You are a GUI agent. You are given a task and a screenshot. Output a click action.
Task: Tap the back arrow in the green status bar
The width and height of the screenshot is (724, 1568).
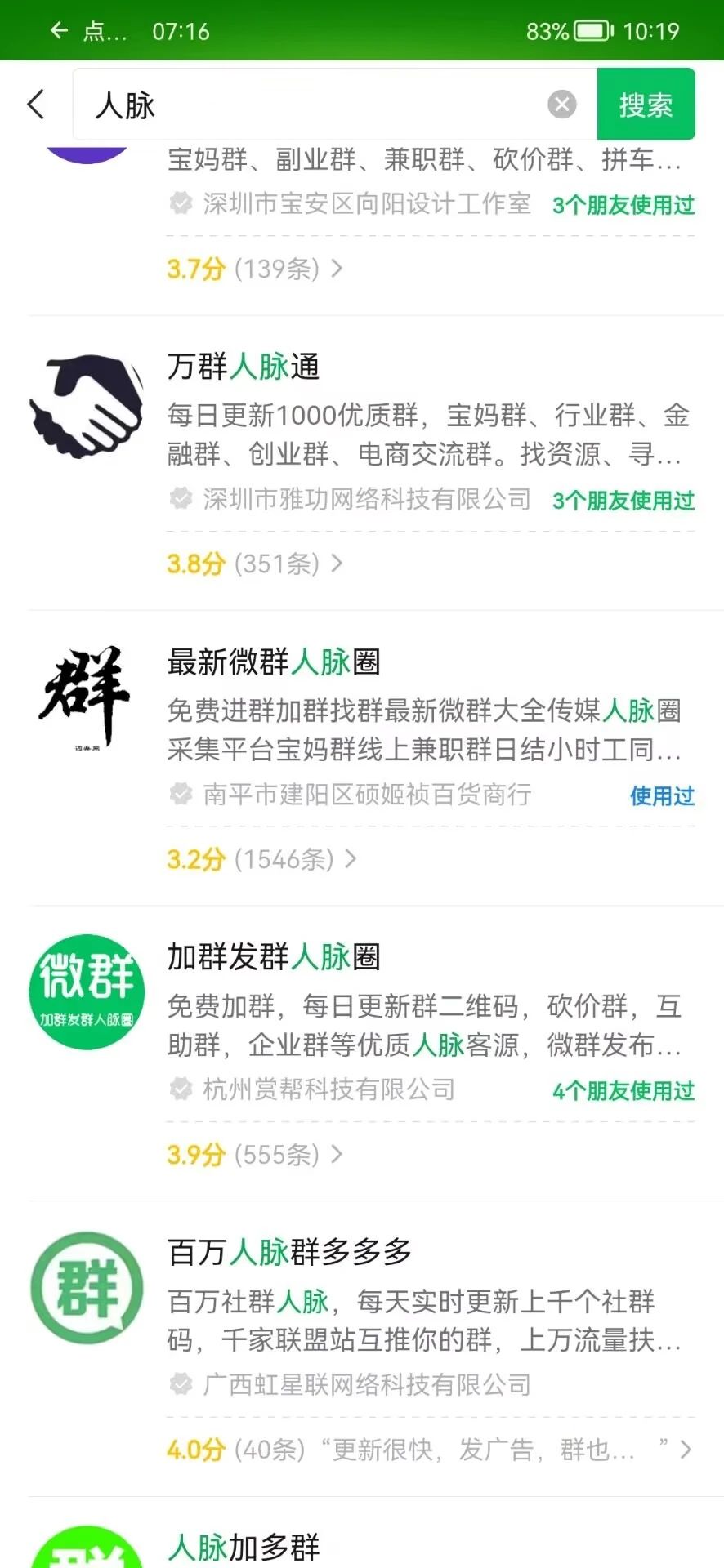pos(59,31)
